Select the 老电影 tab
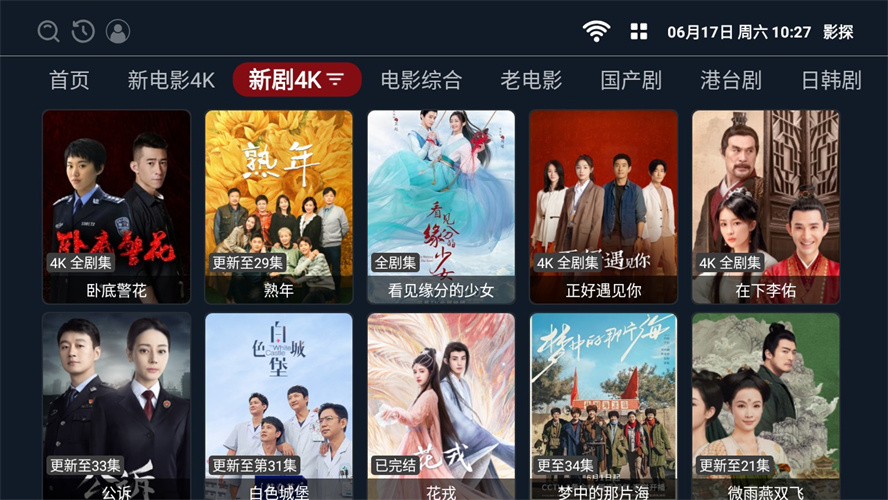 click(531, 81)
